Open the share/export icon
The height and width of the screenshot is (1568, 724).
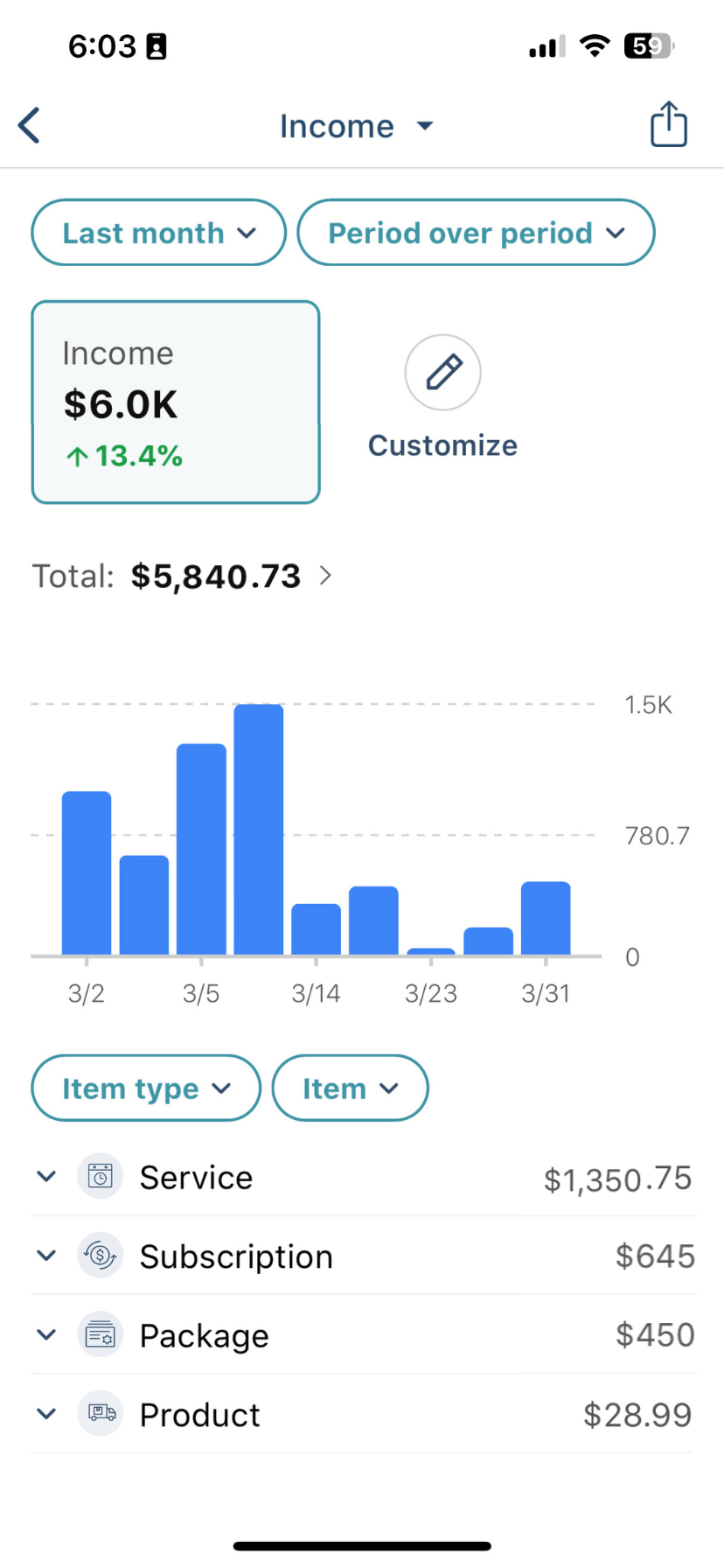coord(667,123)
